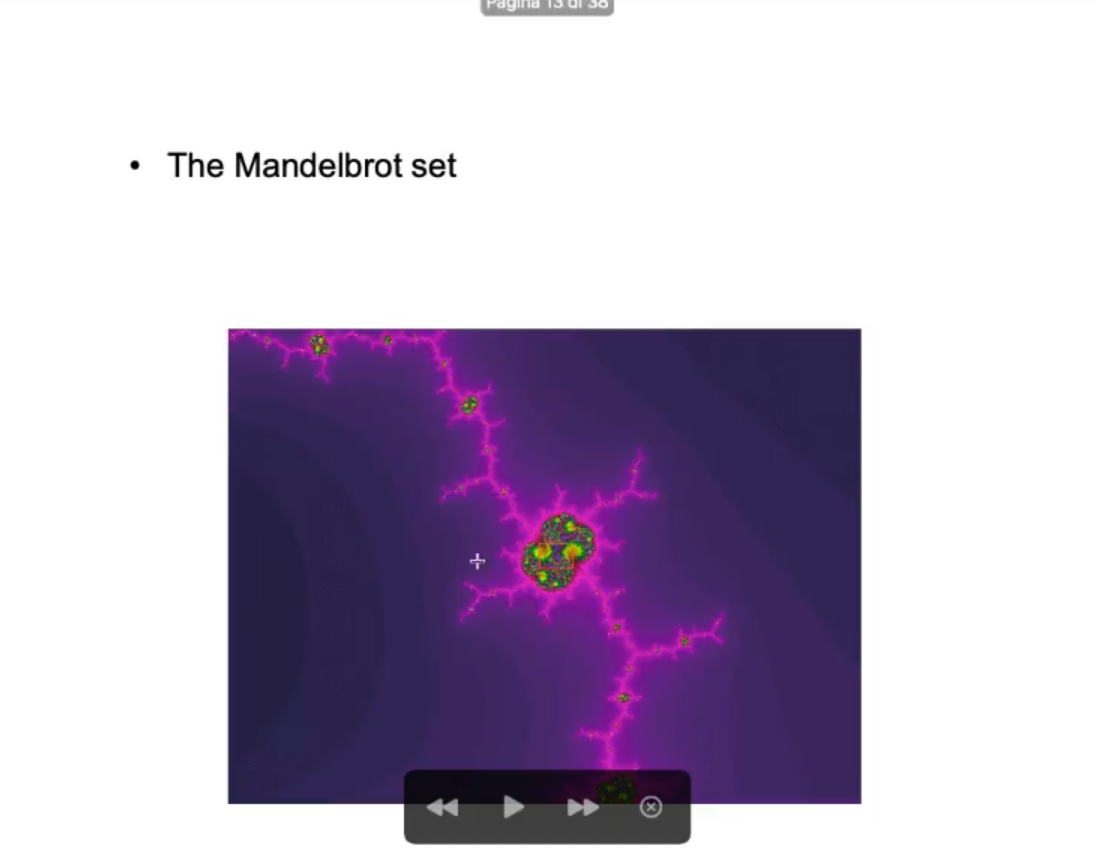The width and height of the screenshot is (1096, 848).
Task: Fast forward the Mandelbrot animation
Action: 582,807
